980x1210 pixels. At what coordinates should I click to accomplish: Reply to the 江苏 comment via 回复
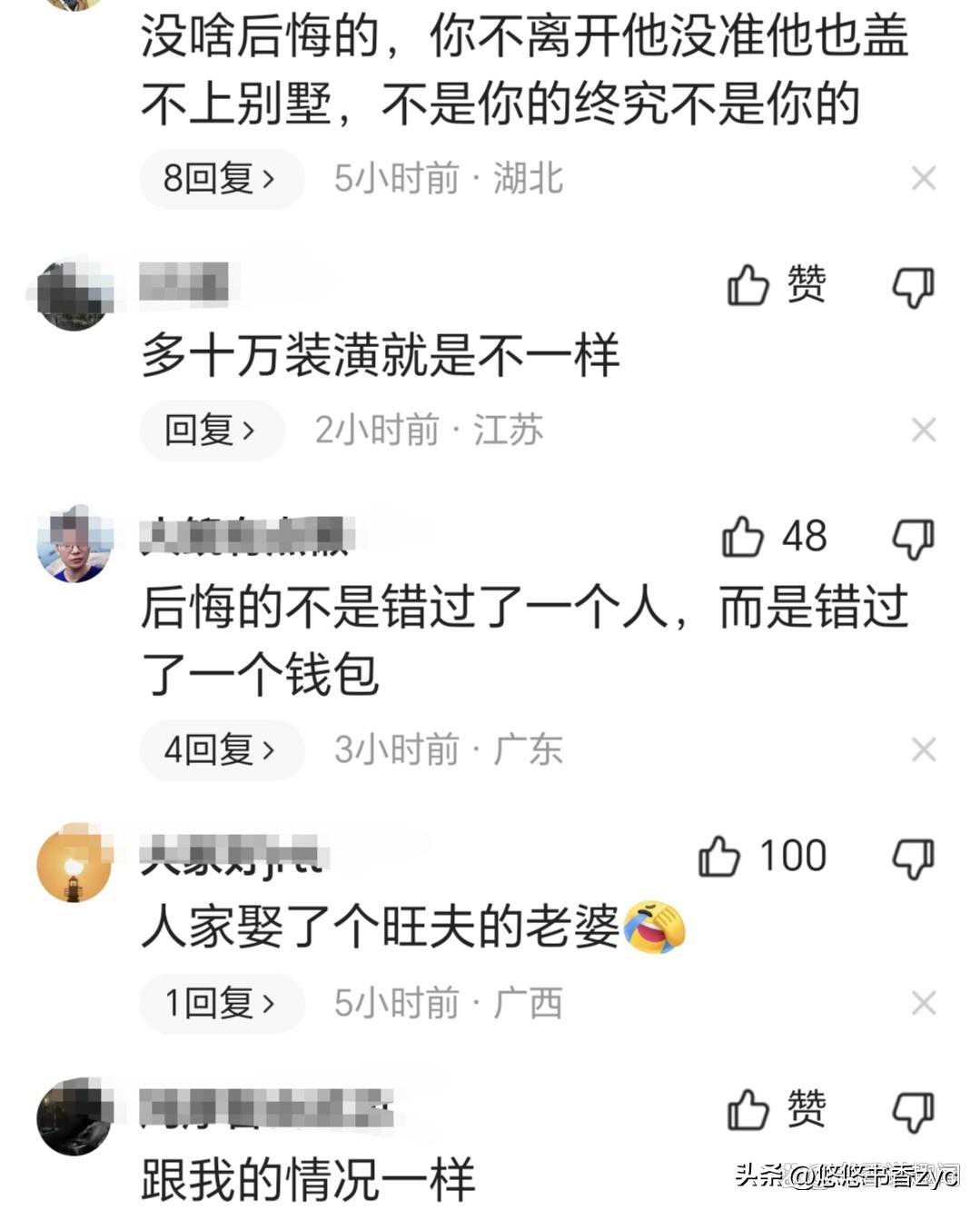click(212, 430)
